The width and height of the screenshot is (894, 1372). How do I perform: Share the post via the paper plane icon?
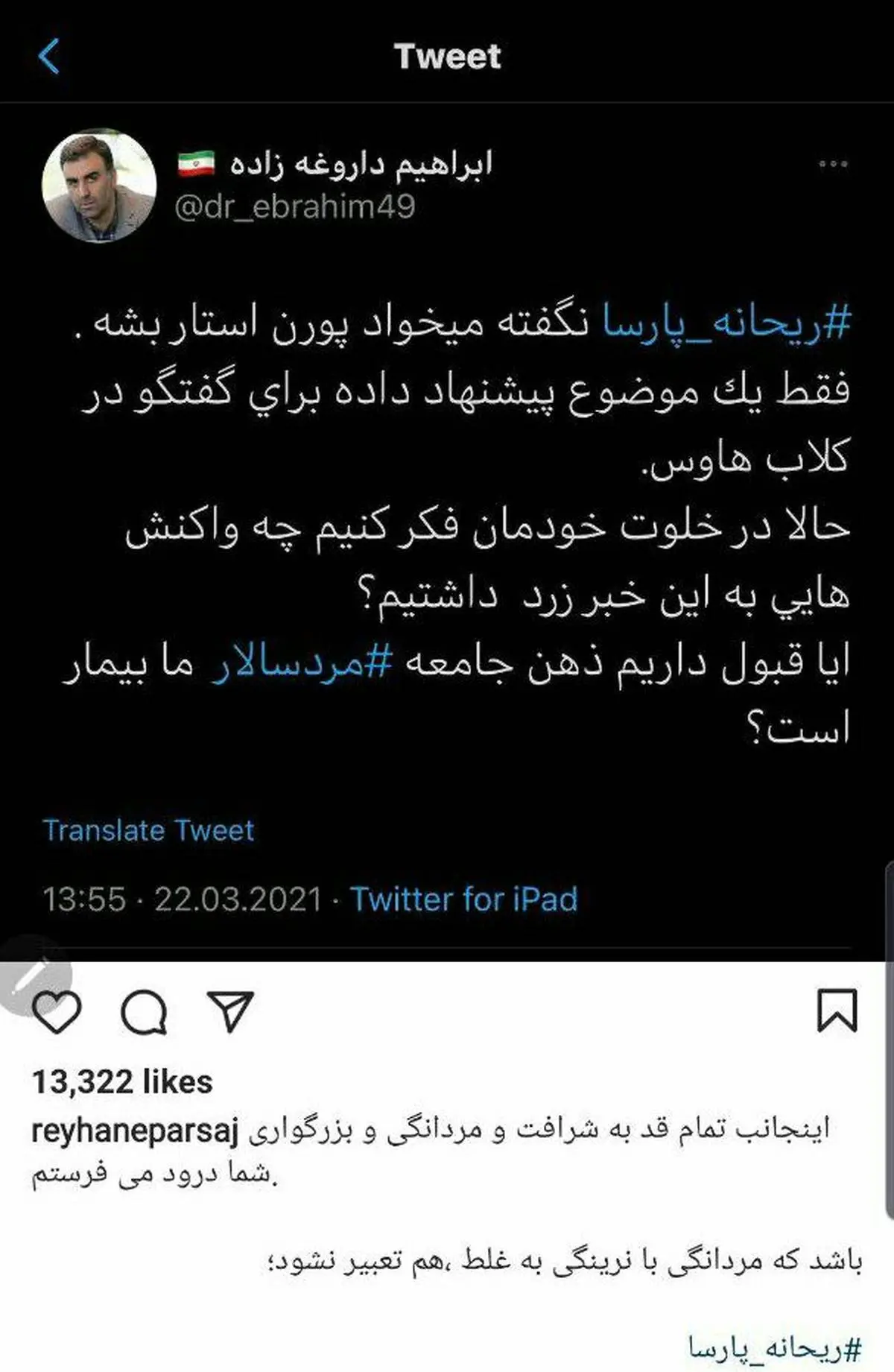click(x=230, y=1011)
